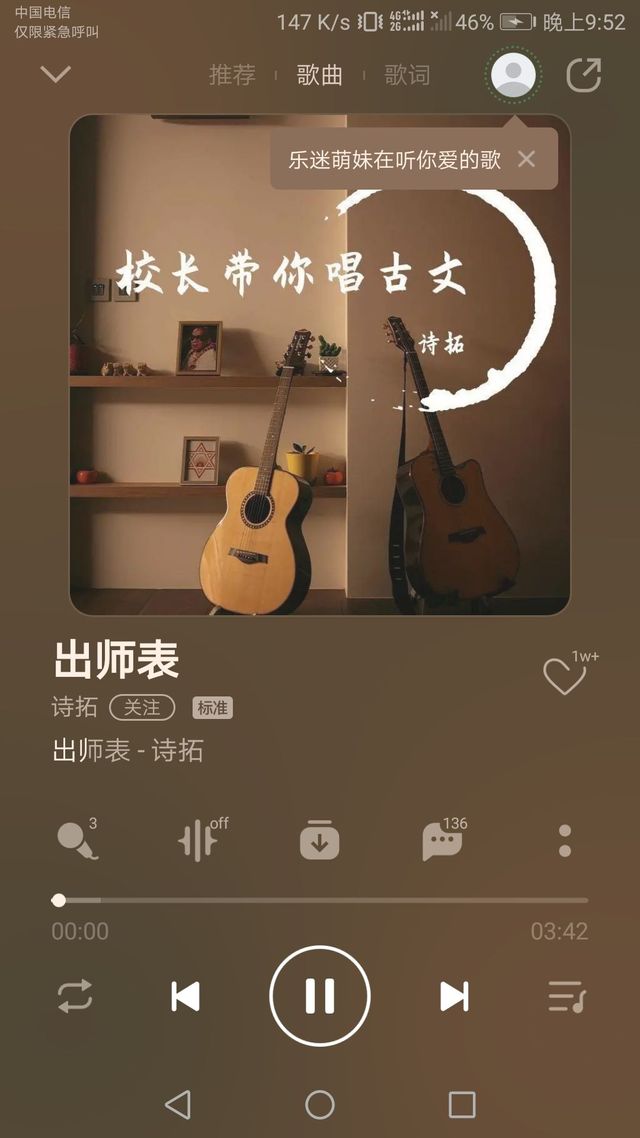Skip to the next track
This screenshot has height=1138, width=640.
454,996
